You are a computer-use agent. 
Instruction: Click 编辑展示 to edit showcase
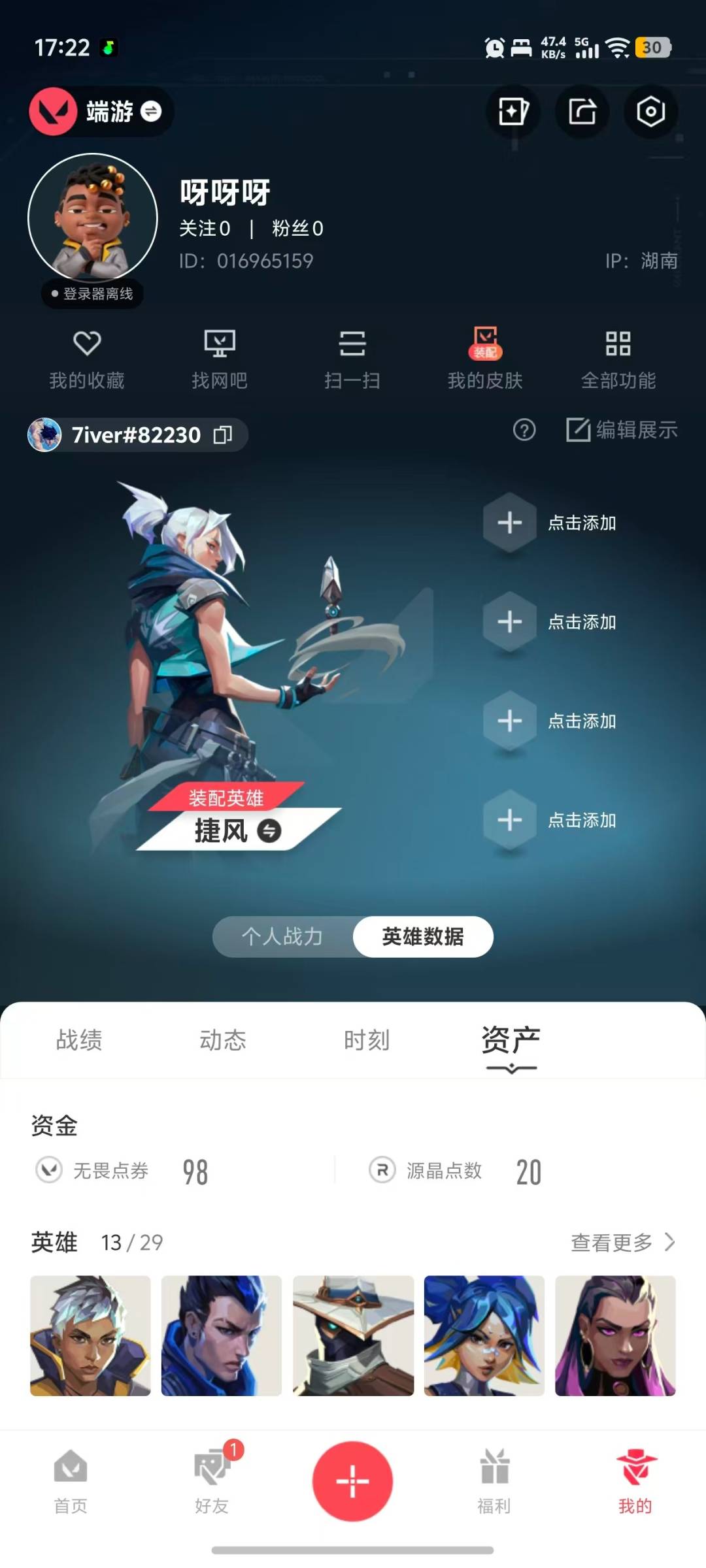tap(620, 431)
